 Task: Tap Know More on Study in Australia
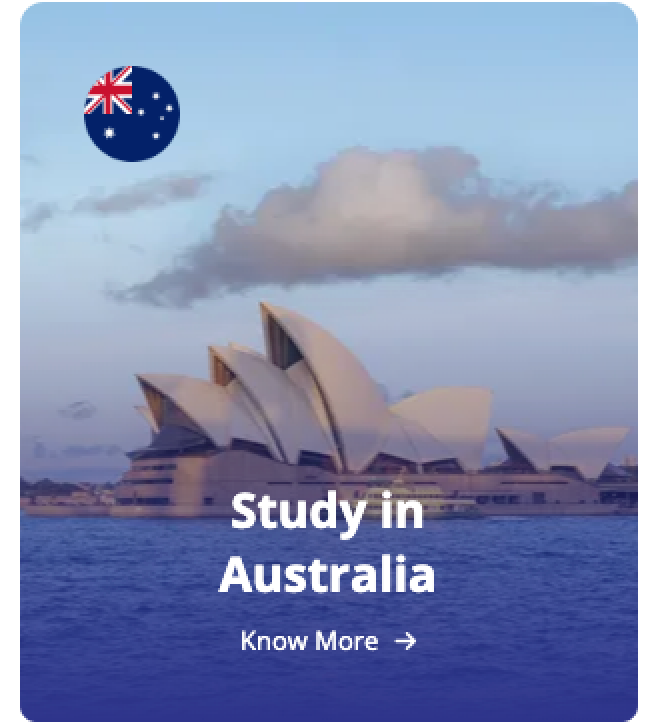click(x=327, y=641)
